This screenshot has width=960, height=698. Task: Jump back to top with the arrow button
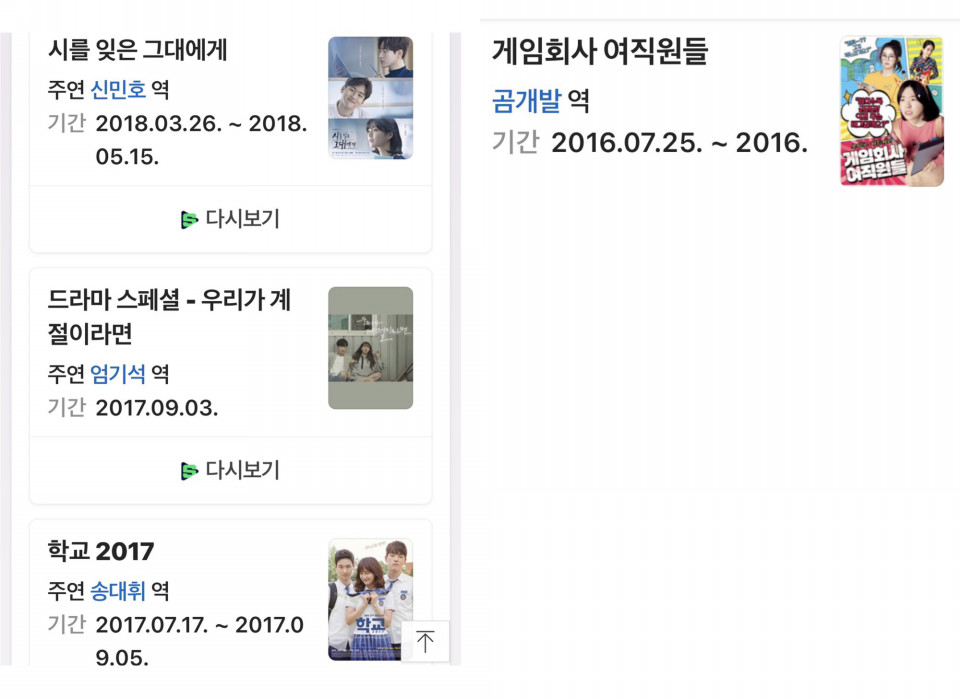(425, 642)
